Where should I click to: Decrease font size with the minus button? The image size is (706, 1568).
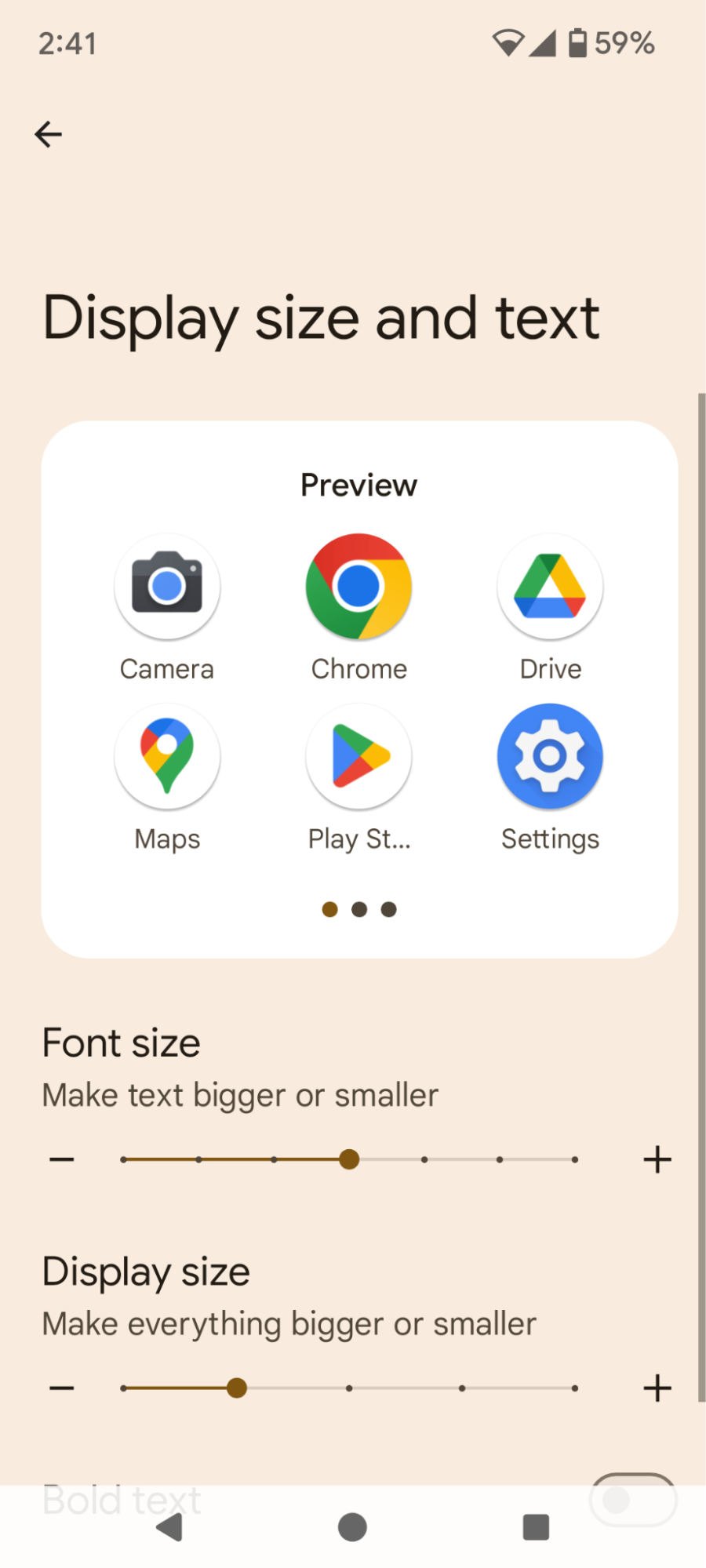tap(61, 1159)
